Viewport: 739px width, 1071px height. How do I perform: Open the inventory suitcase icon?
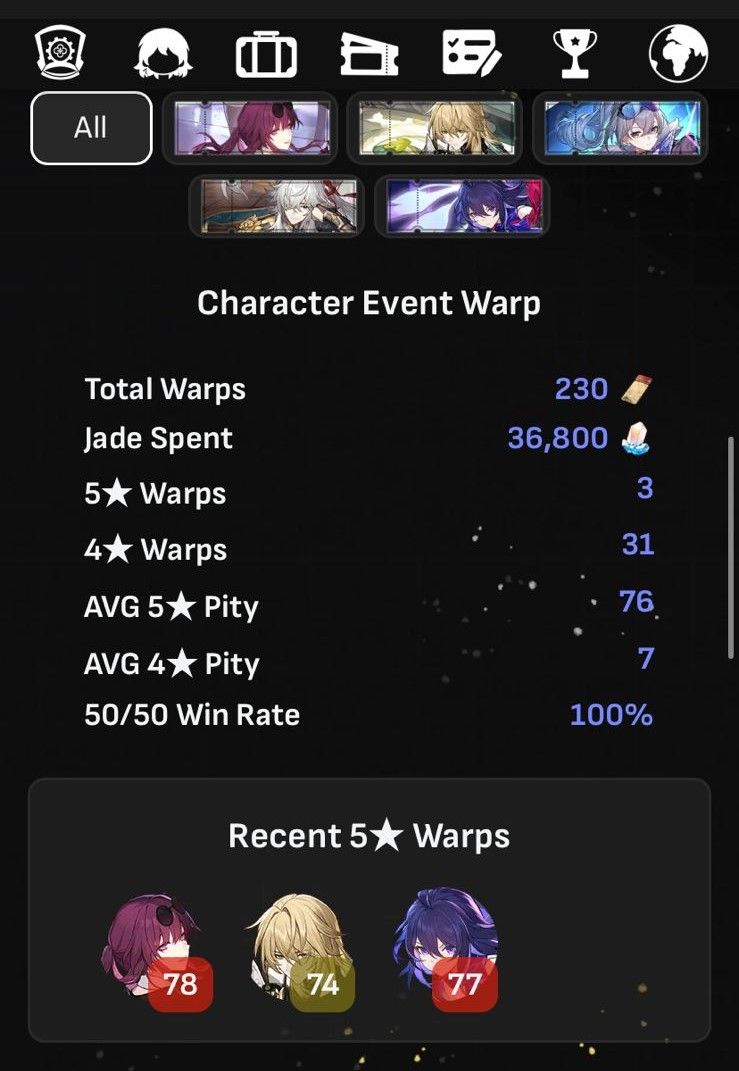coord(266,55)
